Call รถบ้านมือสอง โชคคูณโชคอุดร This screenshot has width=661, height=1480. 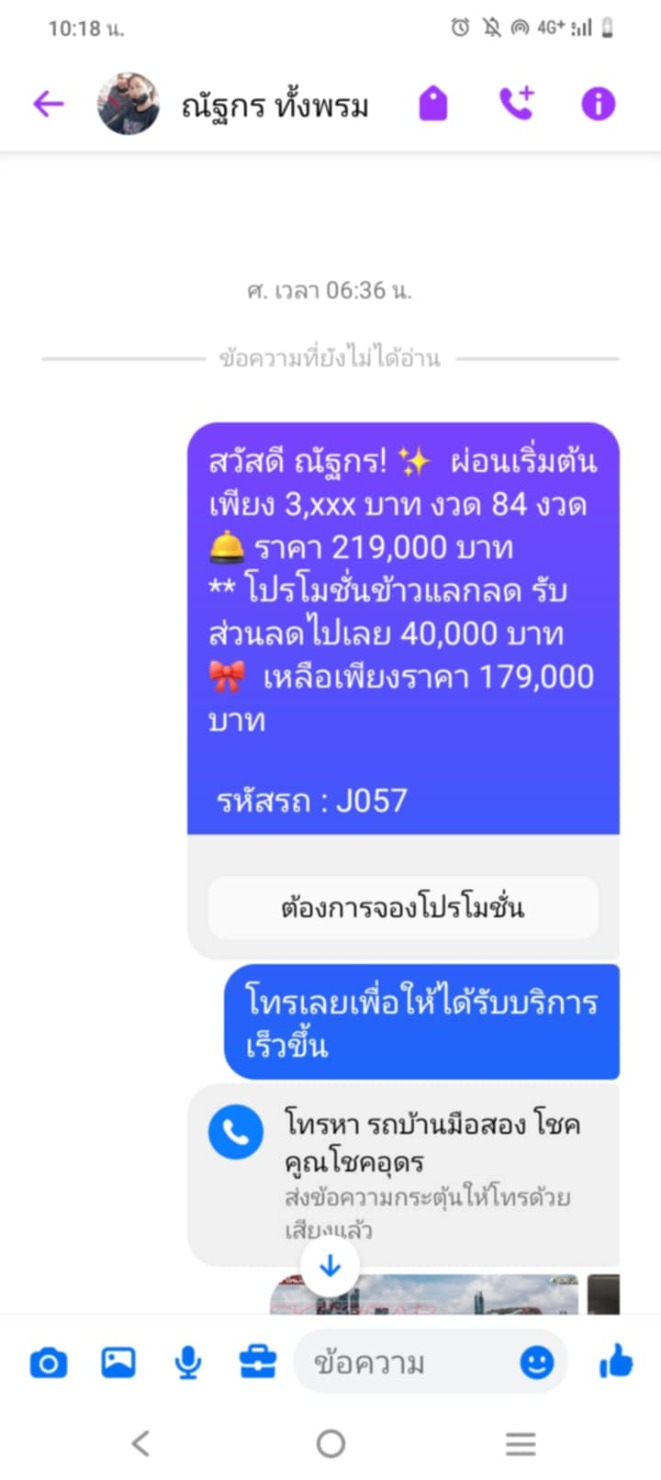[235, 1132]
